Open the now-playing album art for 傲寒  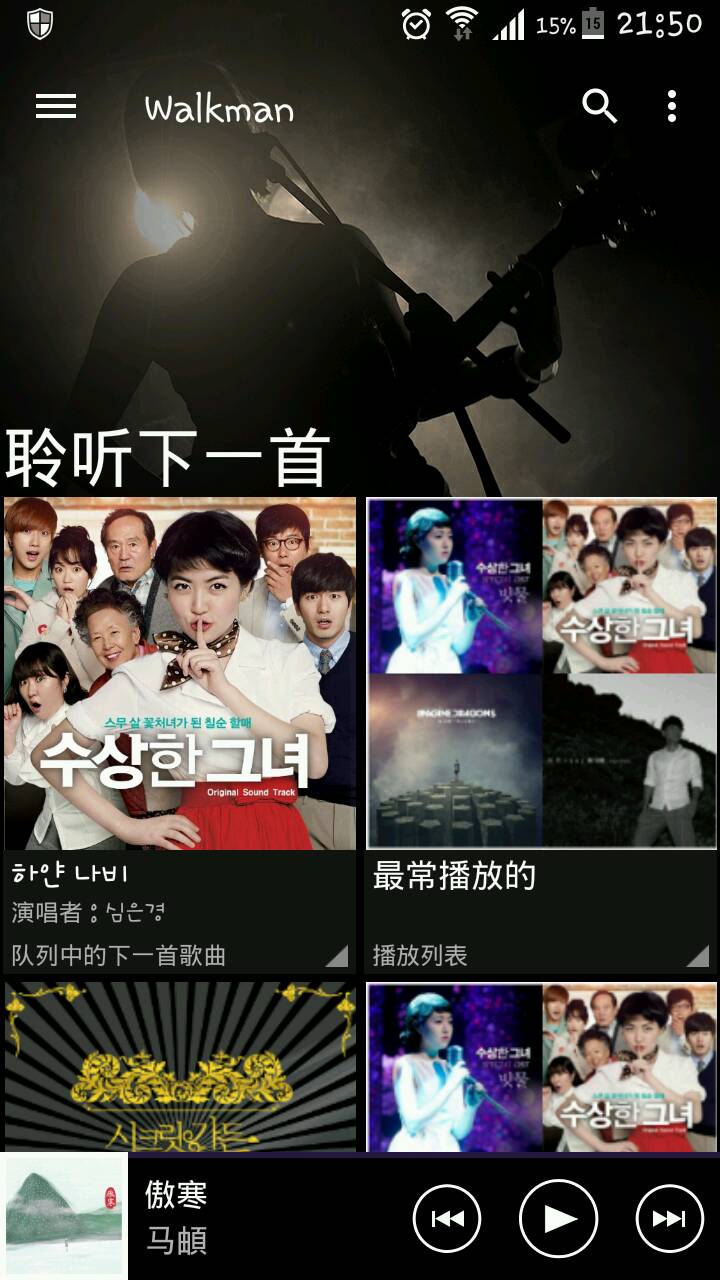pyautogui.click(x=64, y=1216)
